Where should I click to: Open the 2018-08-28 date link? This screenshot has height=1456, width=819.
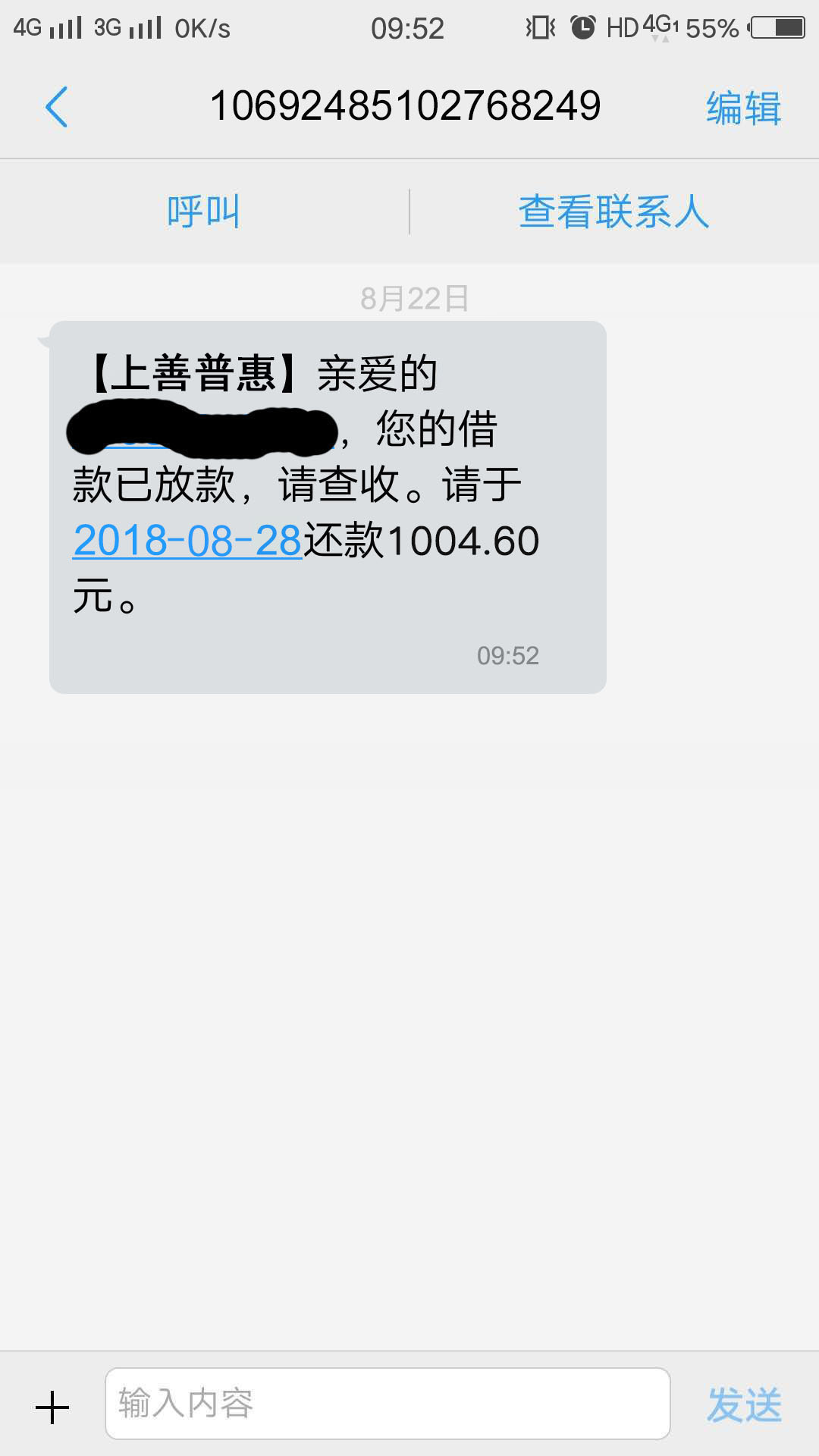point(187,541)
